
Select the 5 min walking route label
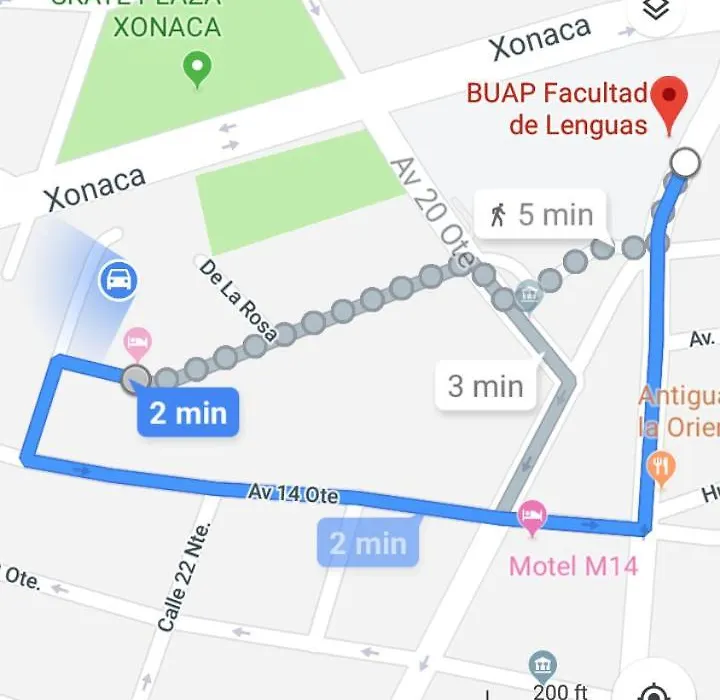[x=542, y=214]
